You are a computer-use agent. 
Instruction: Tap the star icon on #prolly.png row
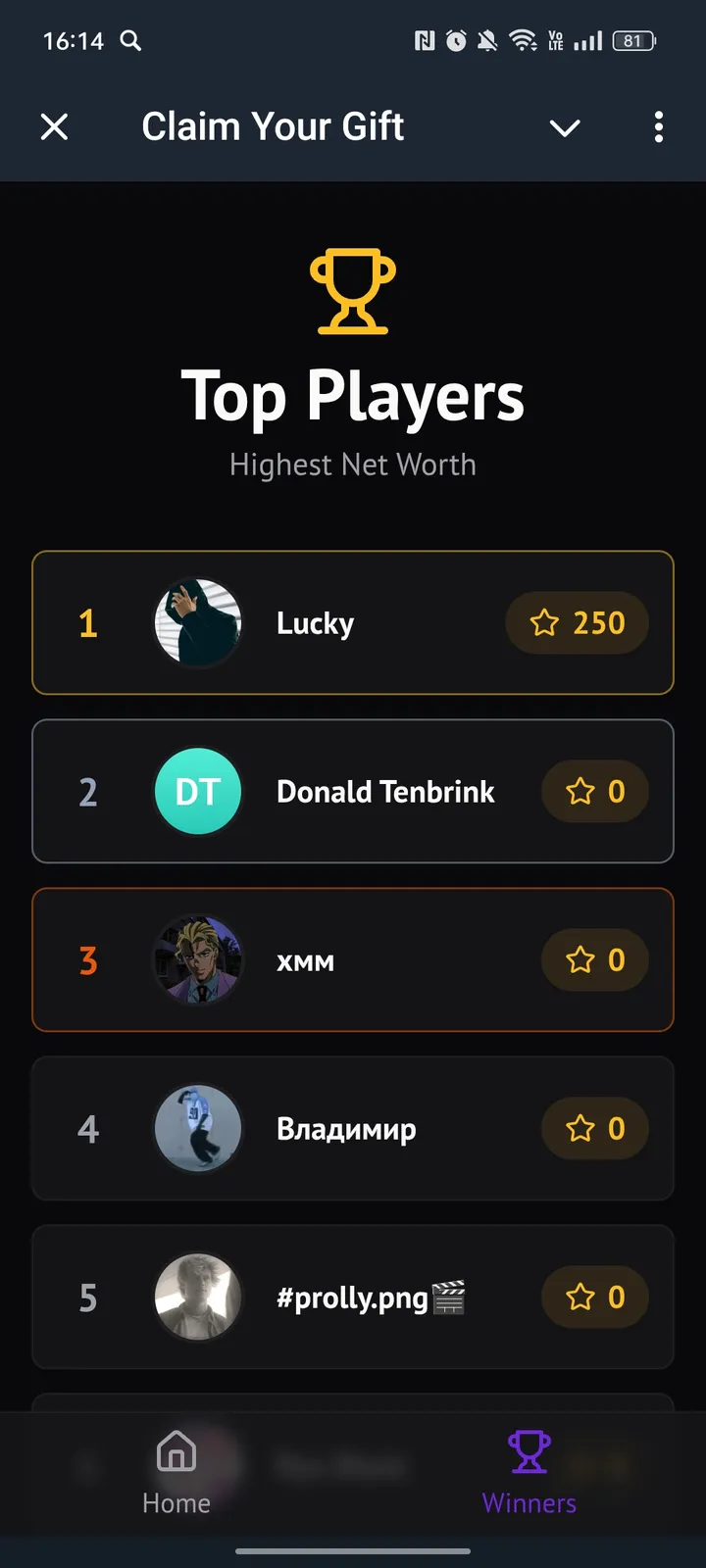(580, 1297)
